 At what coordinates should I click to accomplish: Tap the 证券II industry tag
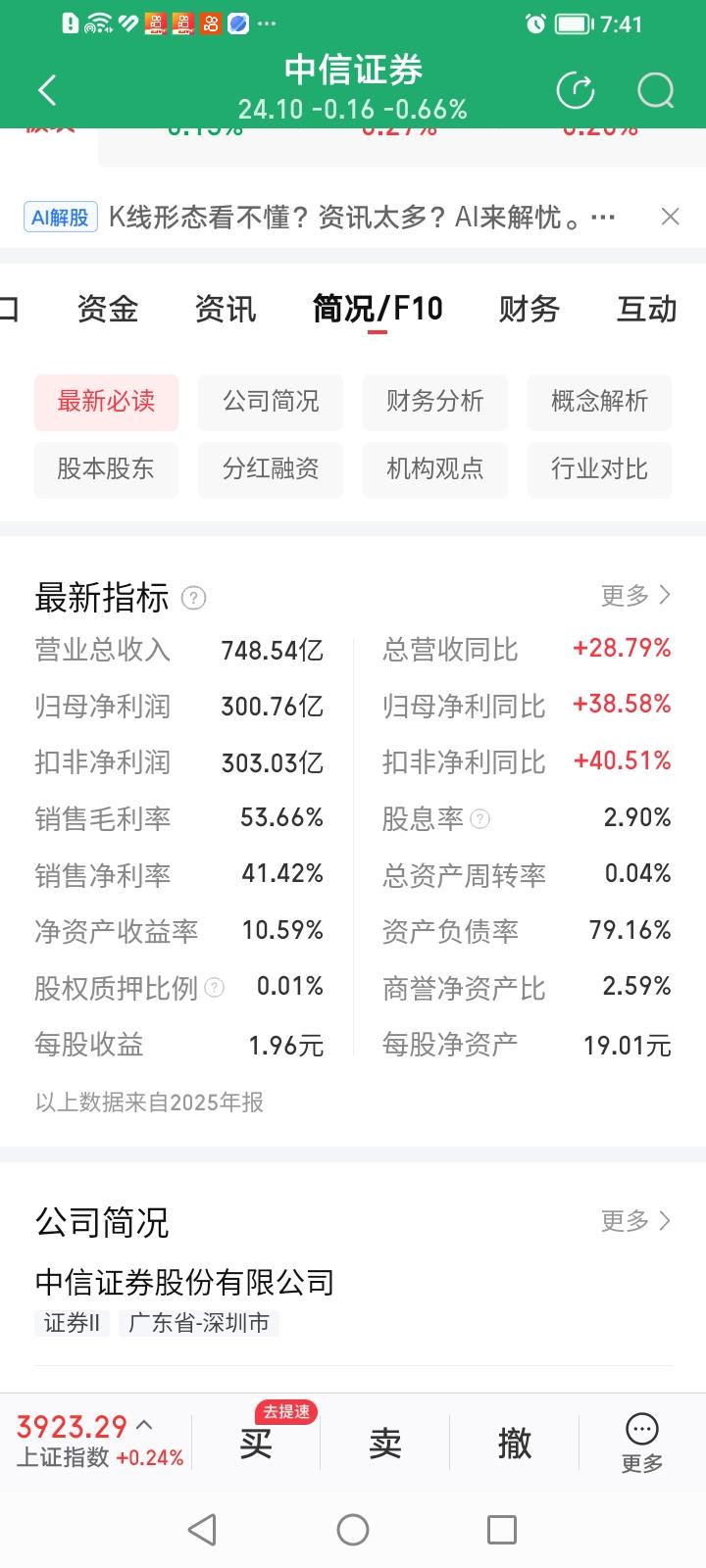[71, 1322]
